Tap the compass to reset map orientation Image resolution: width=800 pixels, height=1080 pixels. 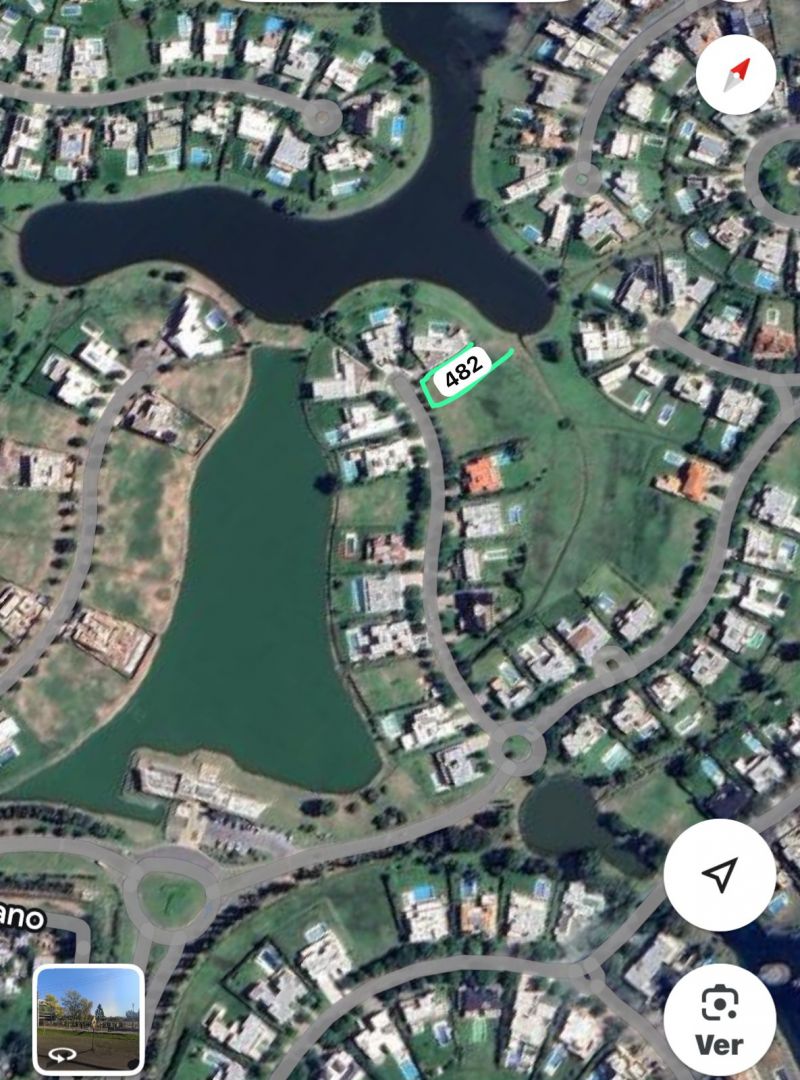pos(736,72)
